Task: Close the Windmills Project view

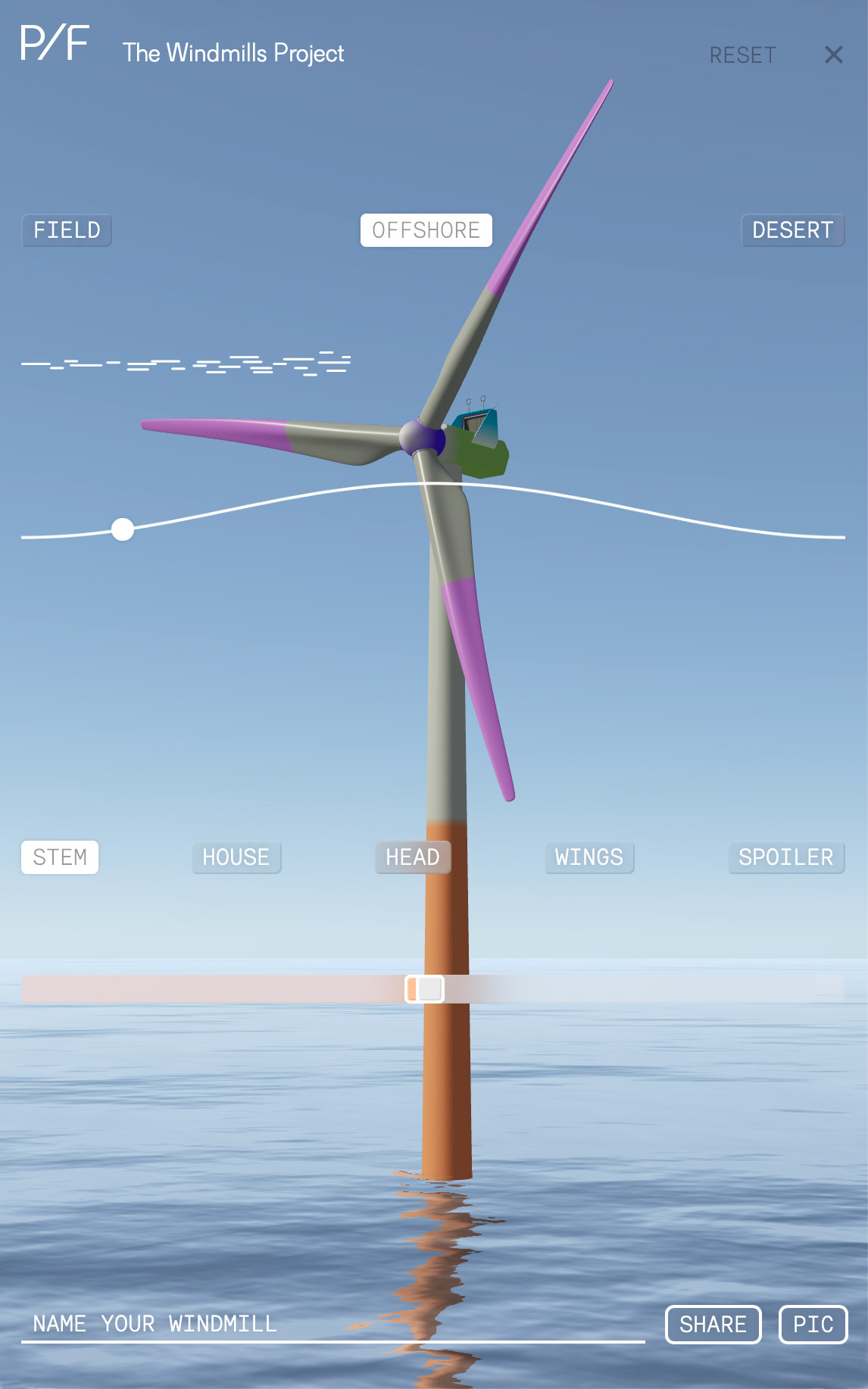Action: click(833, 55)
